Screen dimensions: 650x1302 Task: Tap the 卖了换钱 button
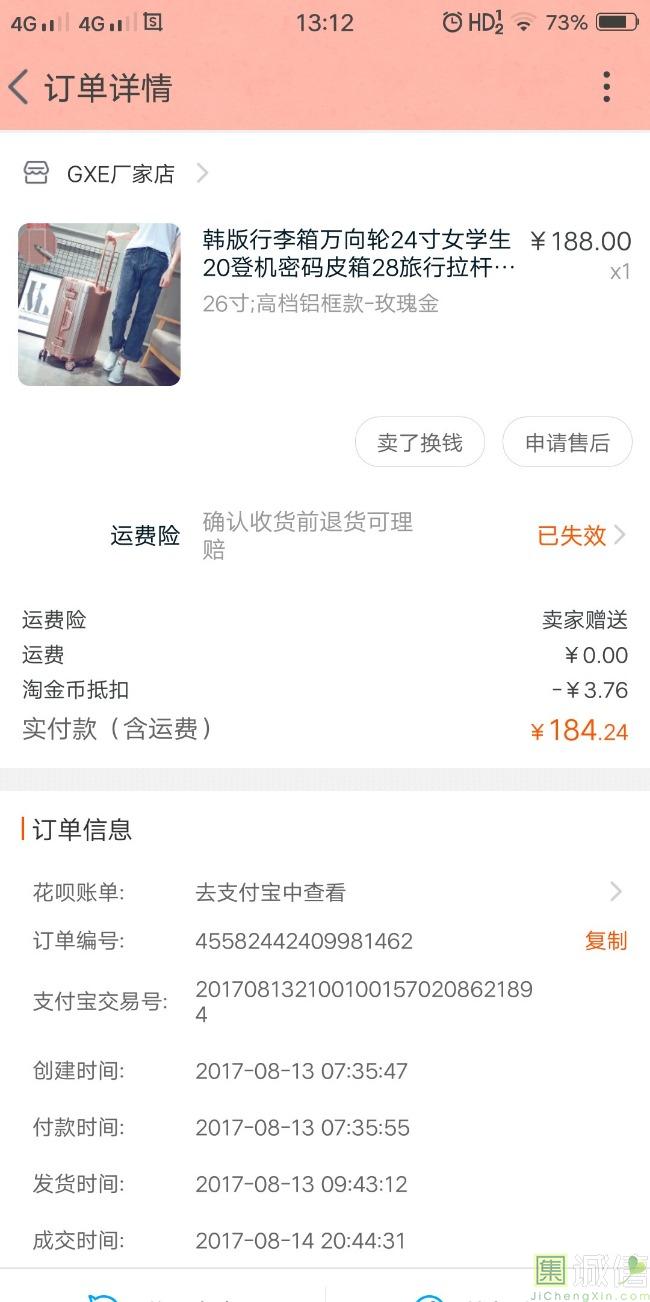[x=420, y=443]
